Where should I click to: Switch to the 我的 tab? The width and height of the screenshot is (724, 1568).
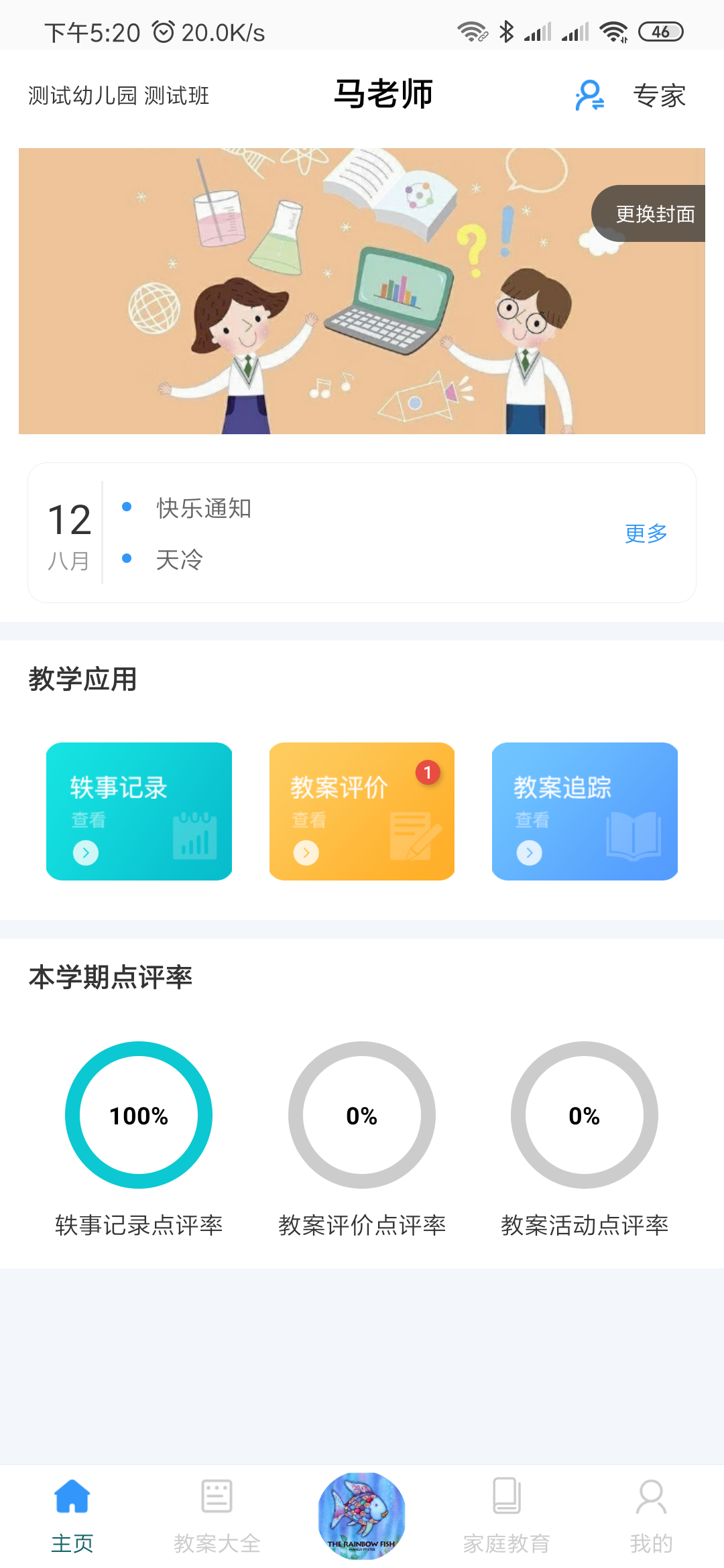(x=651, y=1516)
